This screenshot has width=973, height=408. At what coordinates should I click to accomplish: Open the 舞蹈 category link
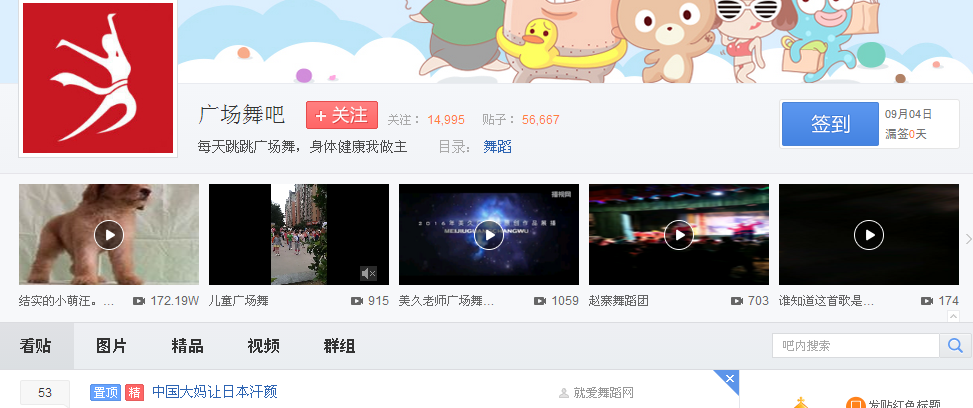pyautogui.click(x=497, y=147)
